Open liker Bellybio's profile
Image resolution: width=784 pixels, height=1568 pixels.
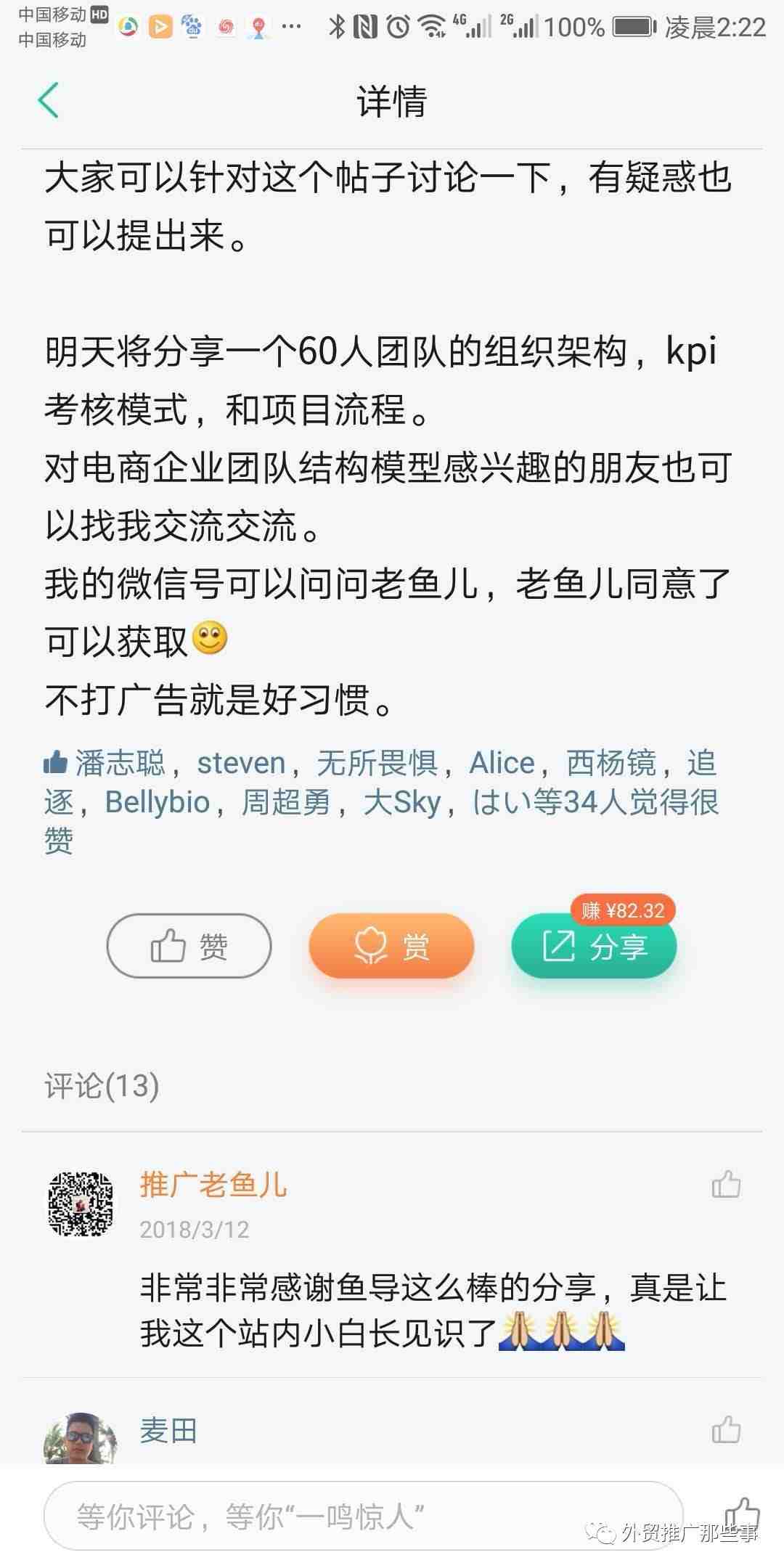[x=157, y=802]
